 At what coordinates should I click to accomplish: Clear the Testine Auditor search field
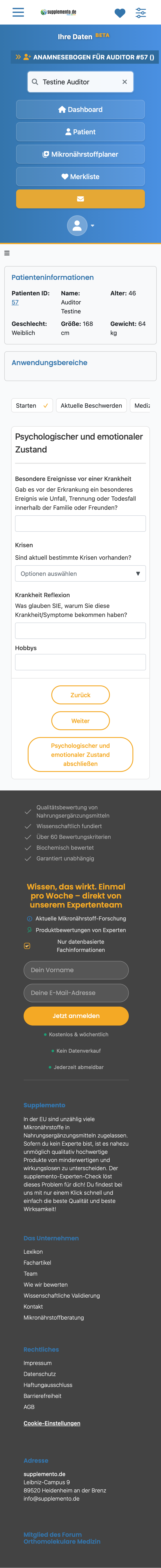125,82
